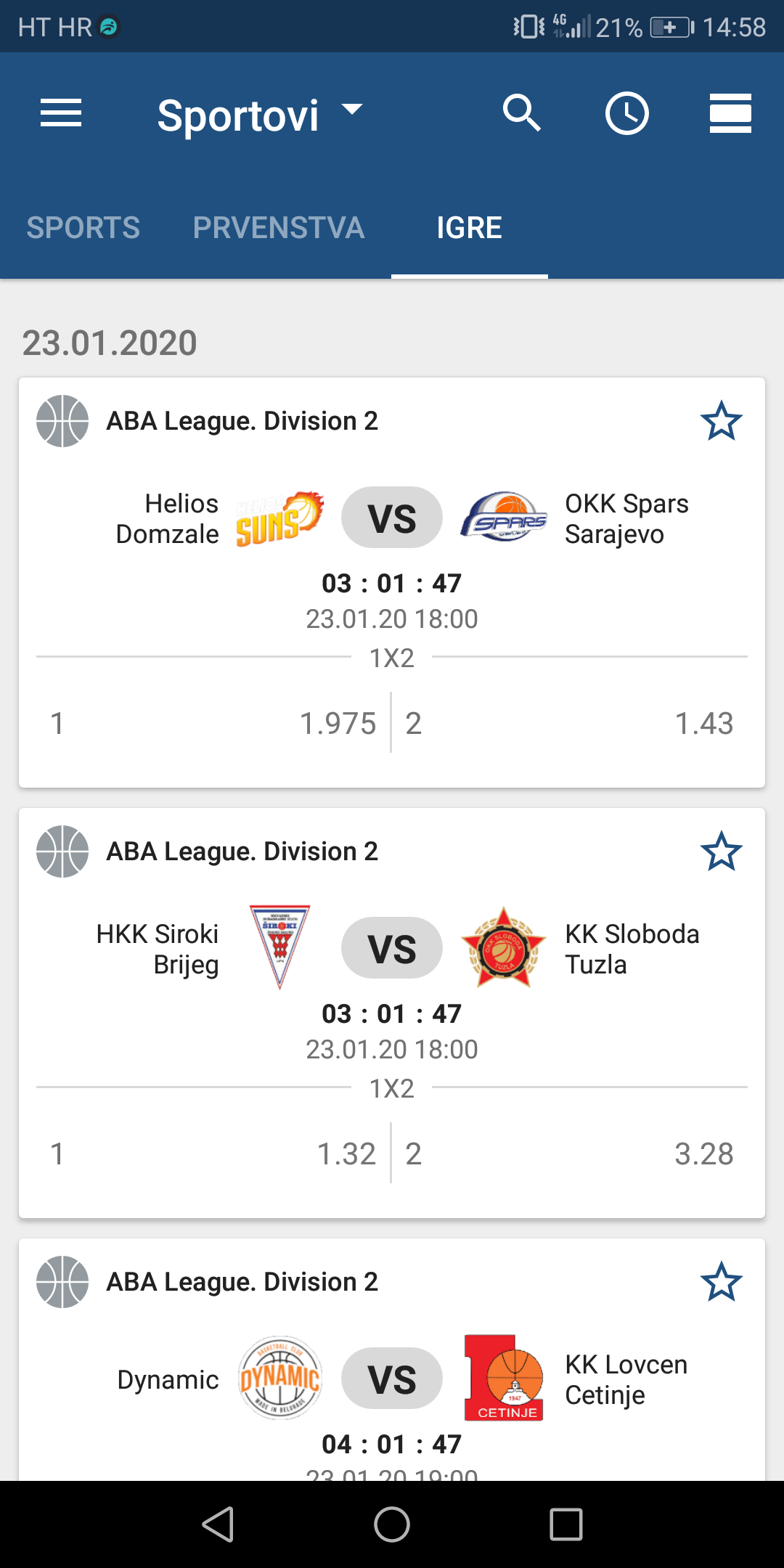This screenshot has height=1568, width=784.
Task: Tap the clock icon in the toolbar
Action: pyautogui.click(x=626, y=113)
